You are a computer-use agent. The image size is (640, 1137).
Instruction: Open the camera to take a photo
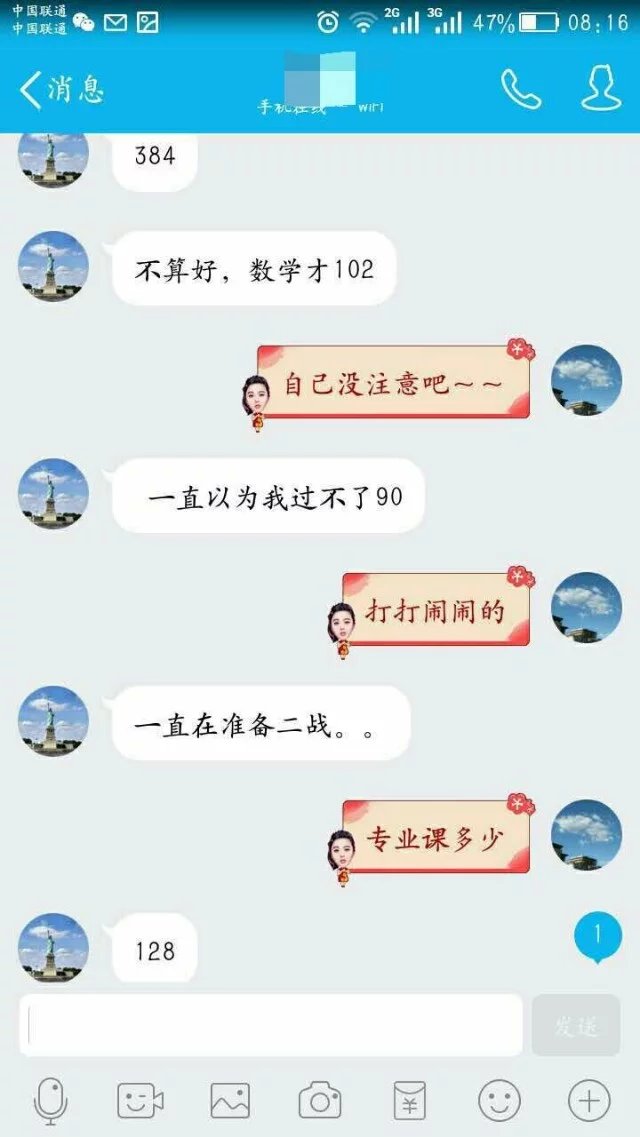pyautogui.click(x=320, y=1101)
